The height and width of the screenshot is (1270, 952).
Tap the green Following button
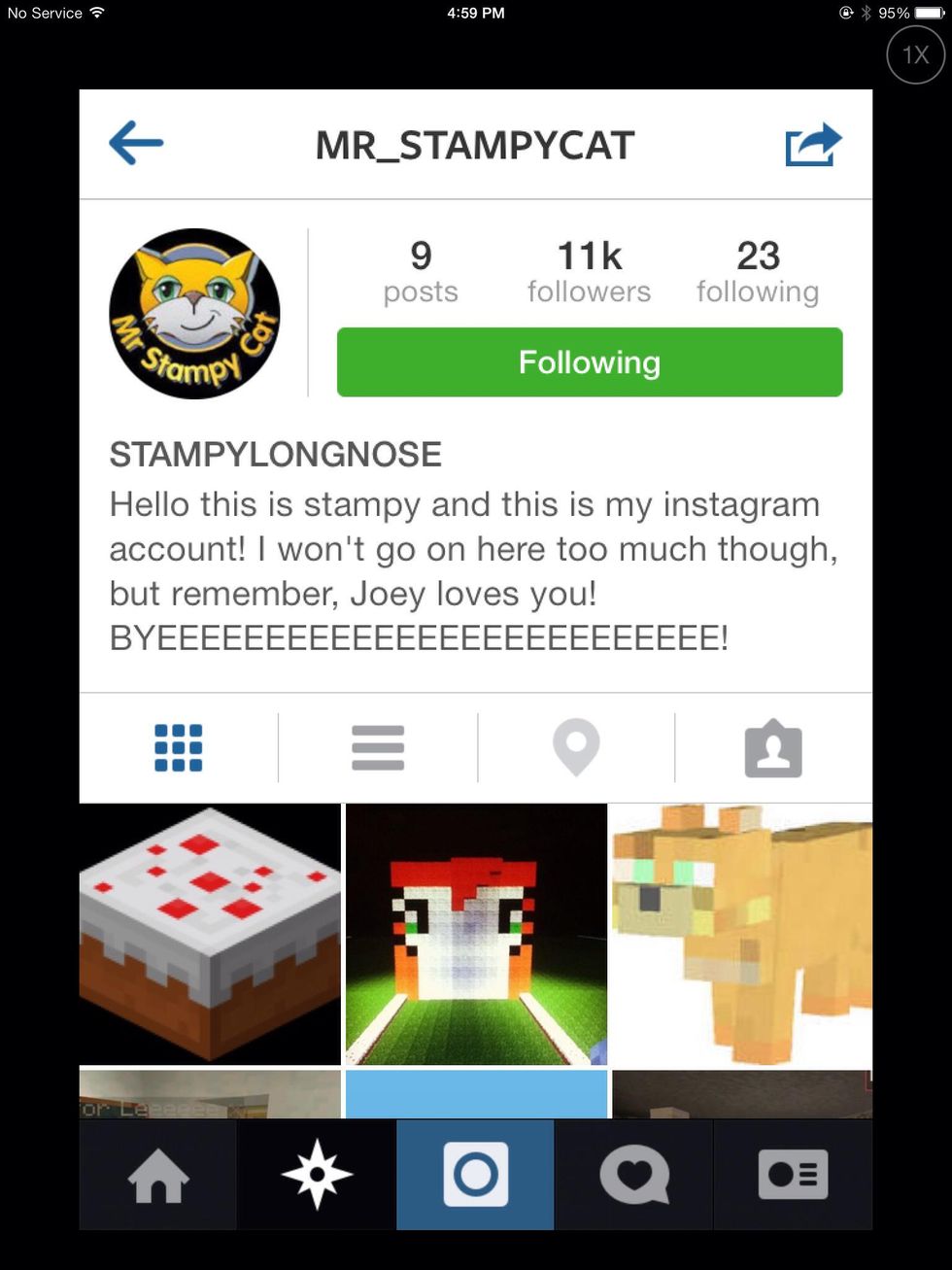click(x=589, y=362)
